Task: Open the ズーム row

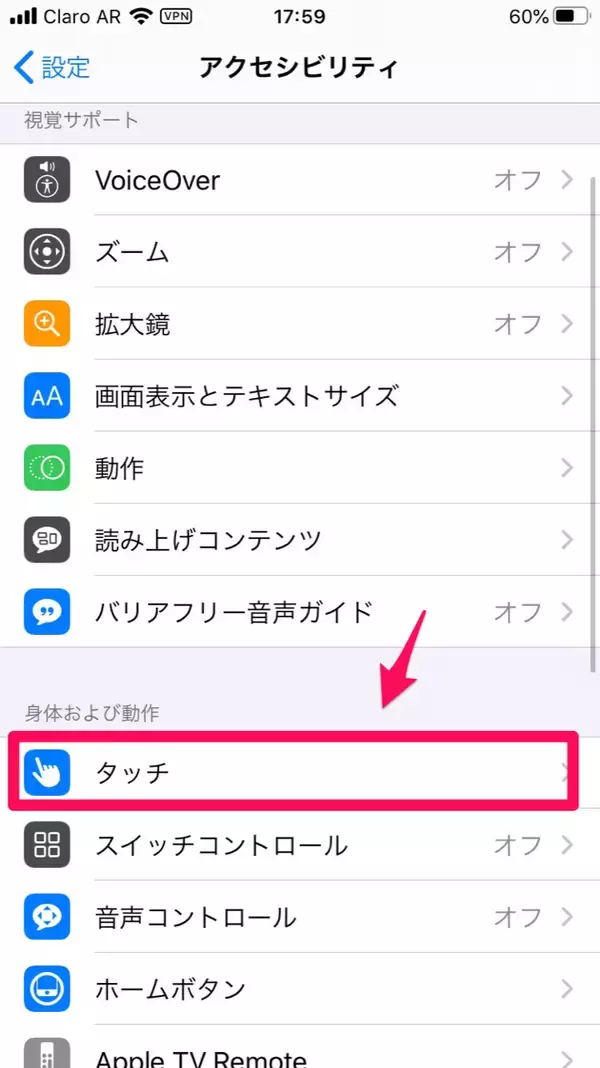Action: click(300, 252)
